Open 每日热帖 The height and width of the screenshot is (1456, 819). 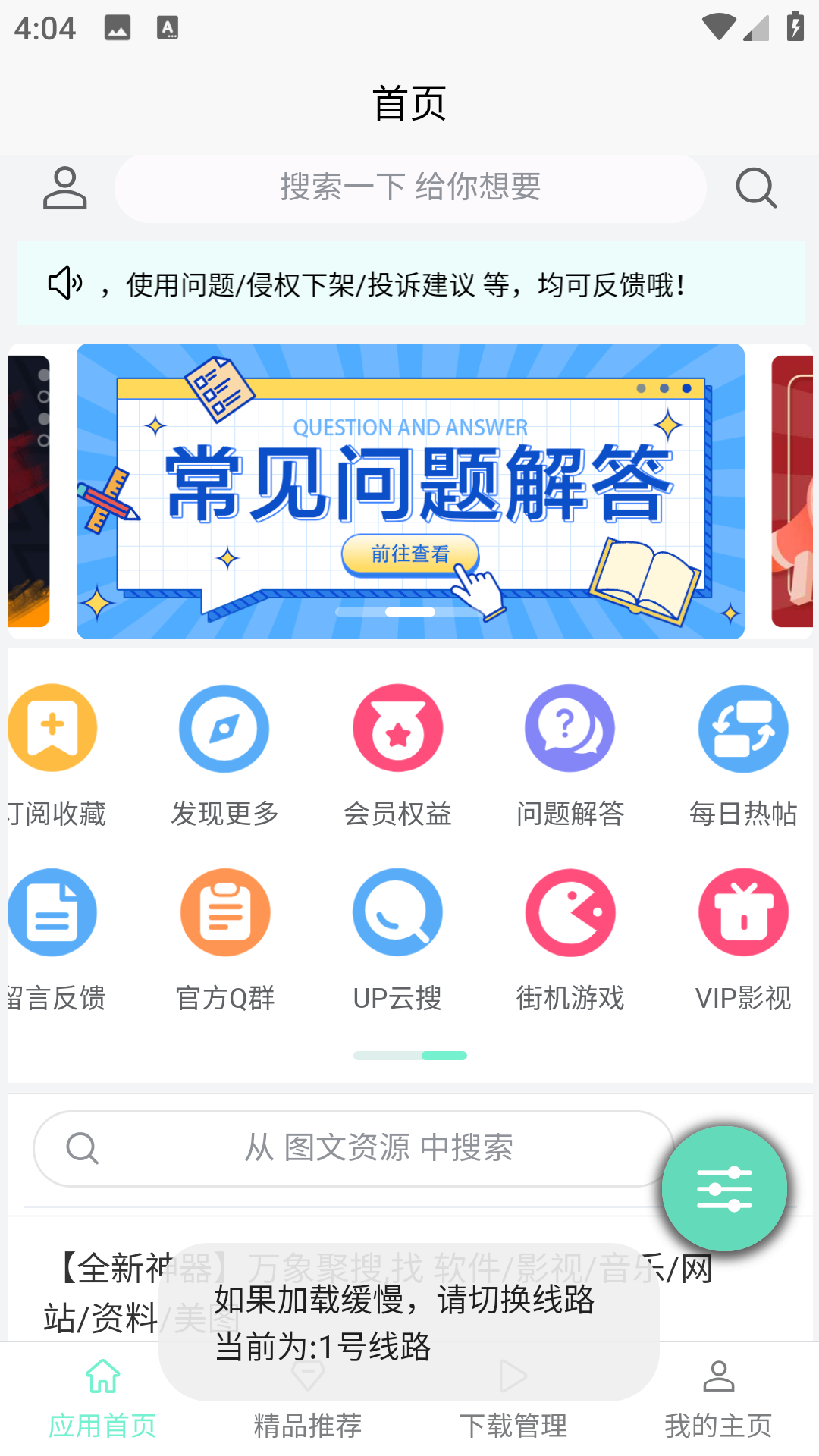[x=743, y=755]
